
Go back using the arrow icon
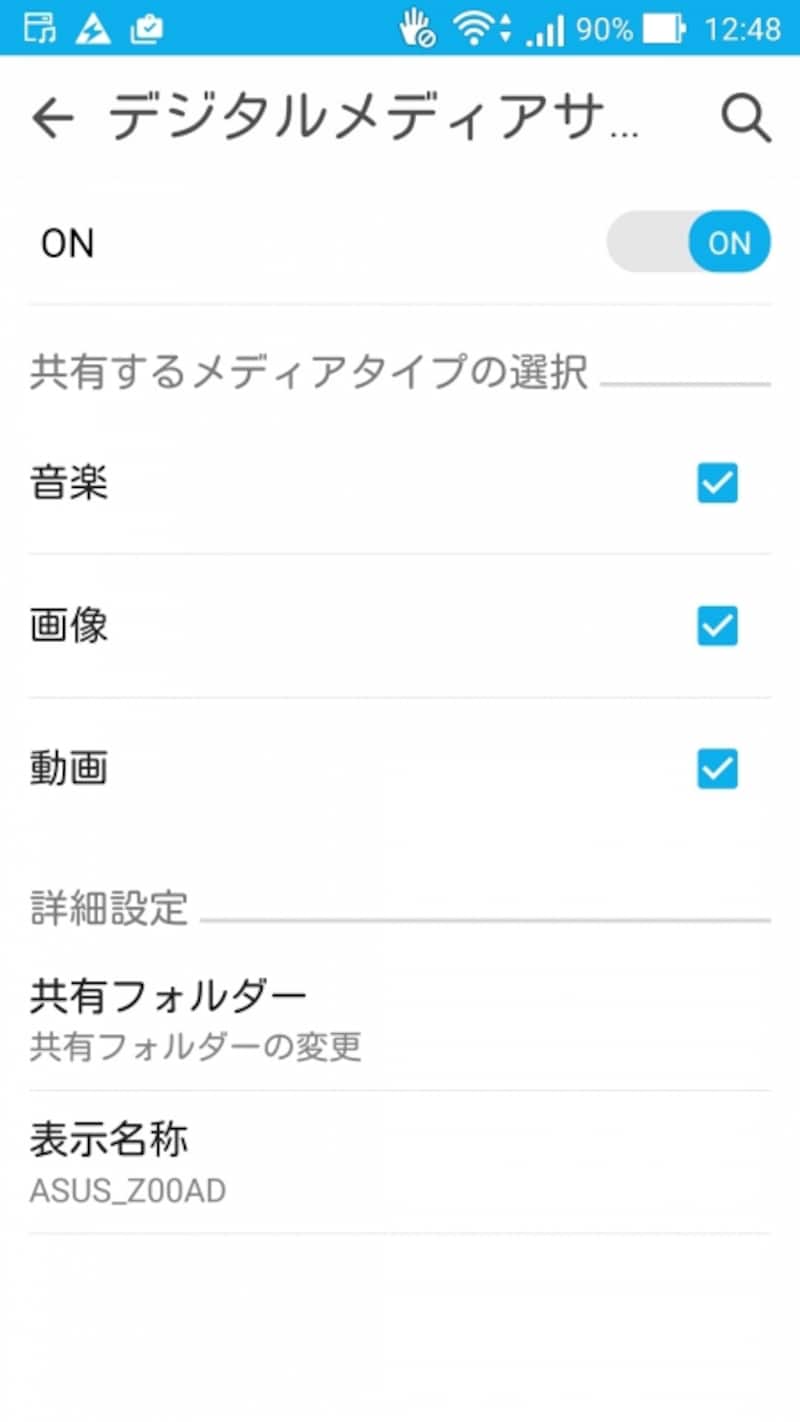coord(53,119)
